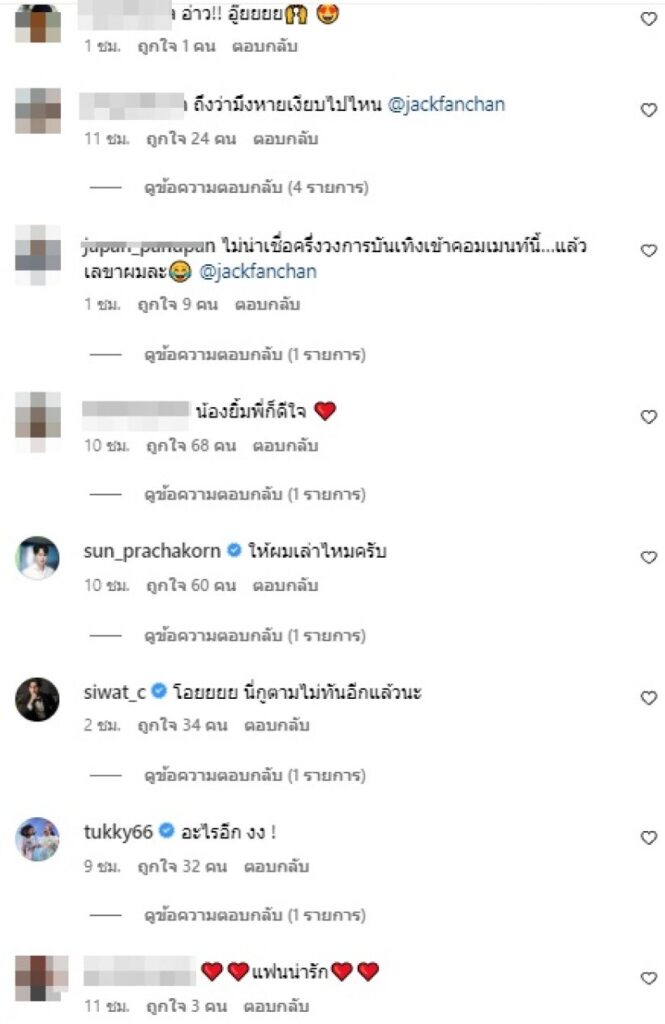Image resolution: width=665 pixels, height=1024 pixels.
Task: Tap siwat_c's profile picture
Action: pyautogui.click(x=37, y=698)
